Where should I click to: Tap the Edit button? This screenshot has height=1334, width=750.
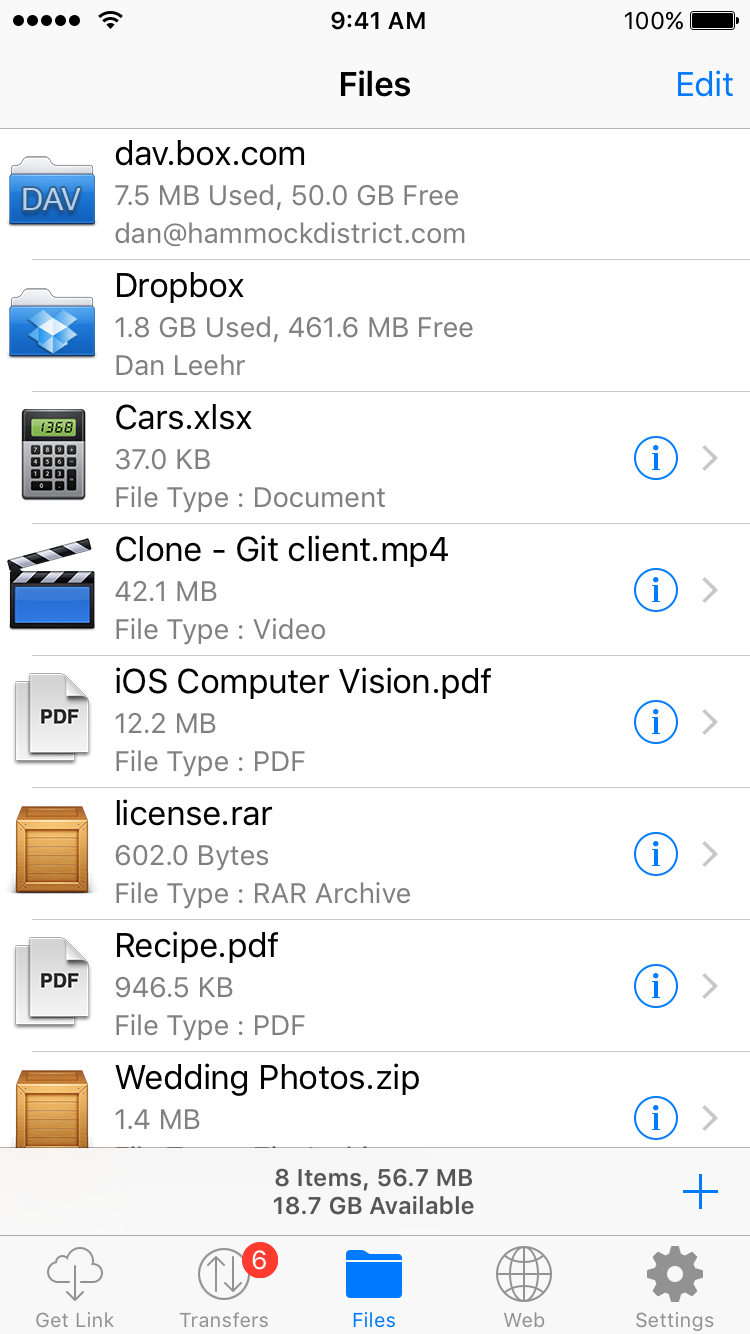[x=704, y=84]
